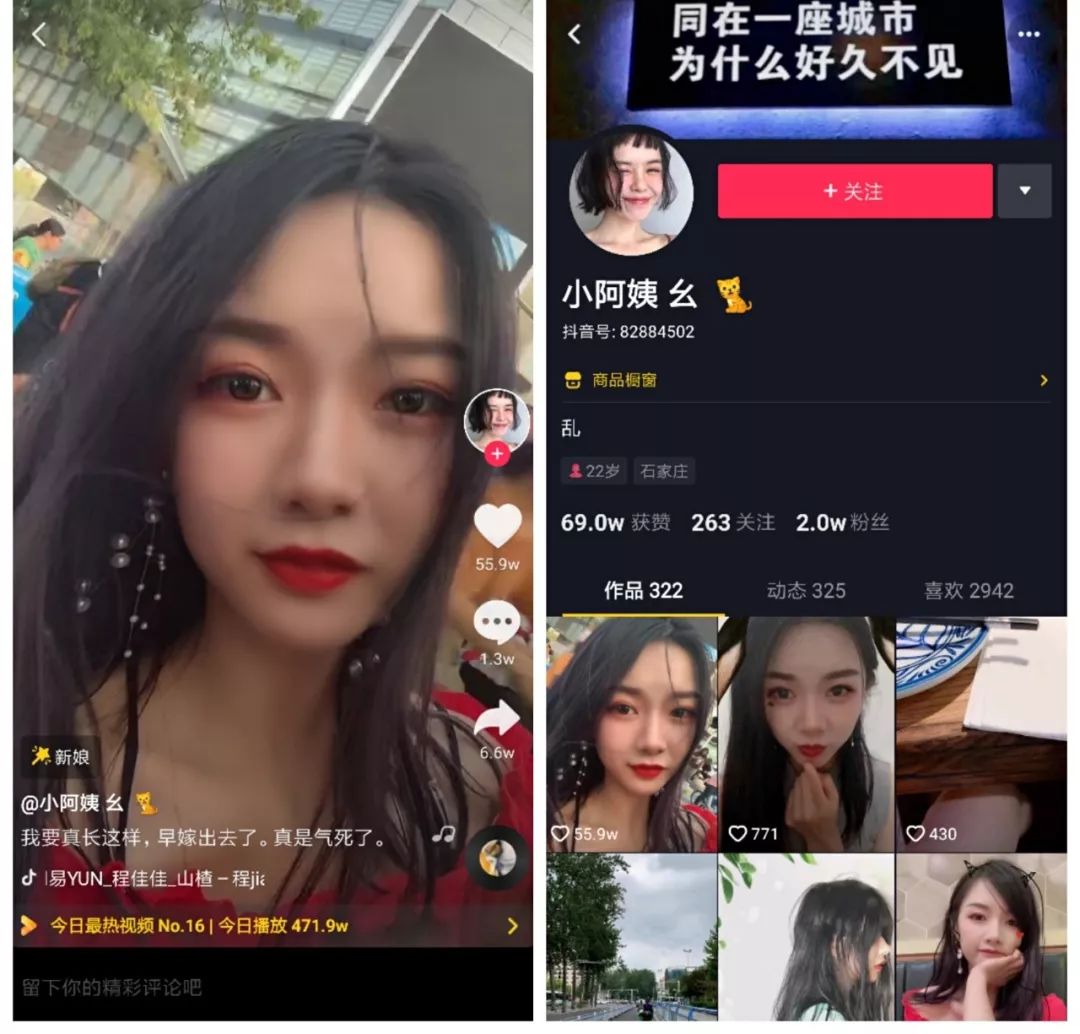This screenshot has height=1034, width=1080.
Task: Switch to the 喜欢 2942 tab
Action: tap(968, 590)
